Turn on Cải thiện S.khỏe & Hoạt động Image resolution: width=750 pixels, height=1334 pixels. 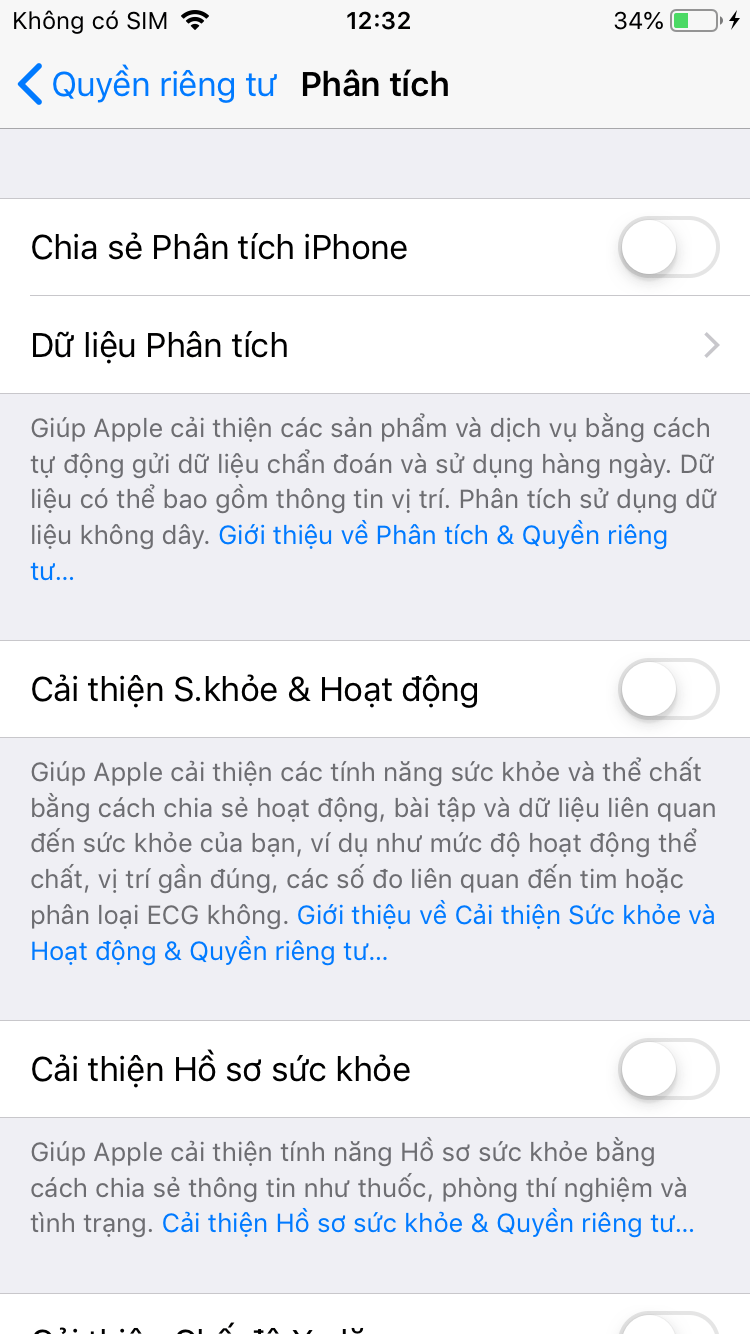point(668,689)
